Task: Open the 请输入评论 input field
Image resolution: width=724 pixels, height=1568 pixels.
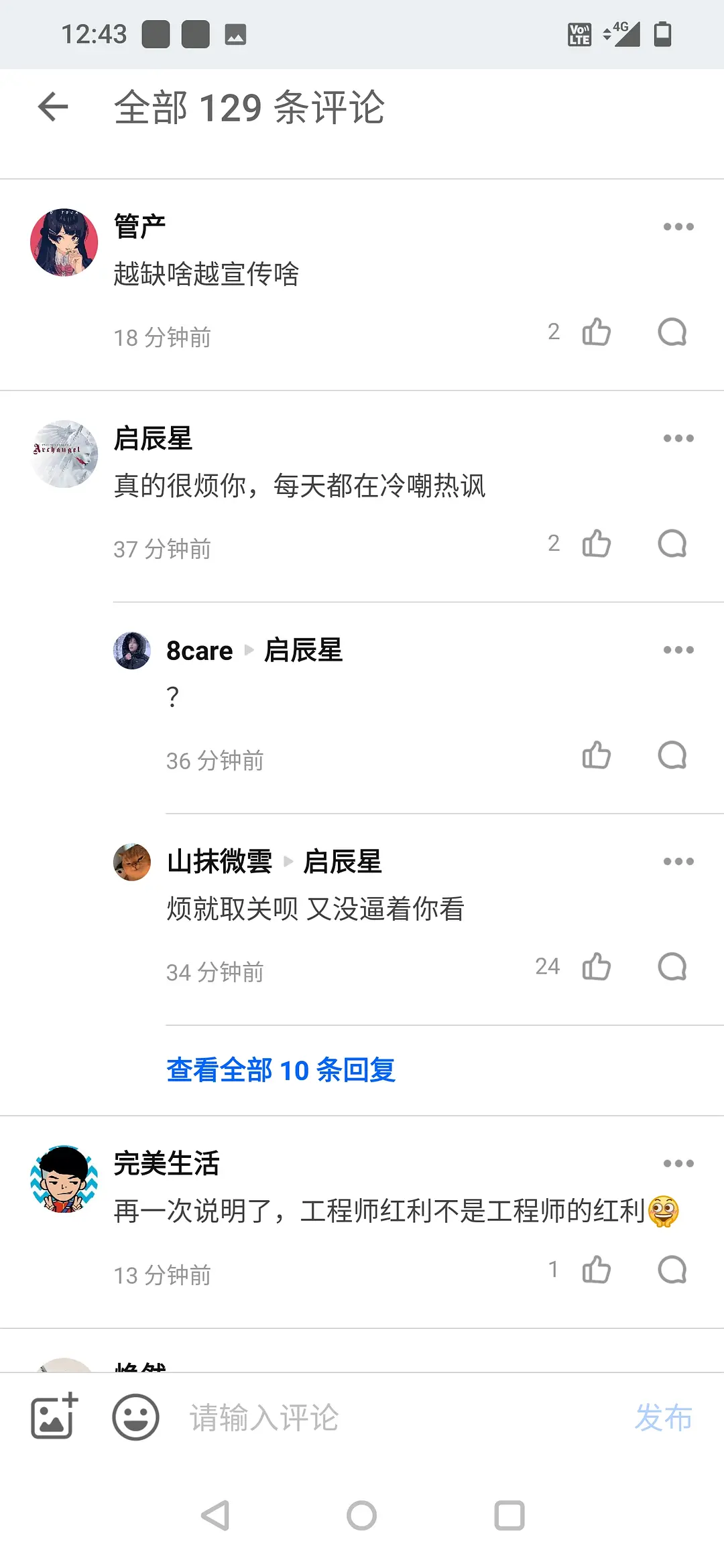Action: [x=335, y=1417]
